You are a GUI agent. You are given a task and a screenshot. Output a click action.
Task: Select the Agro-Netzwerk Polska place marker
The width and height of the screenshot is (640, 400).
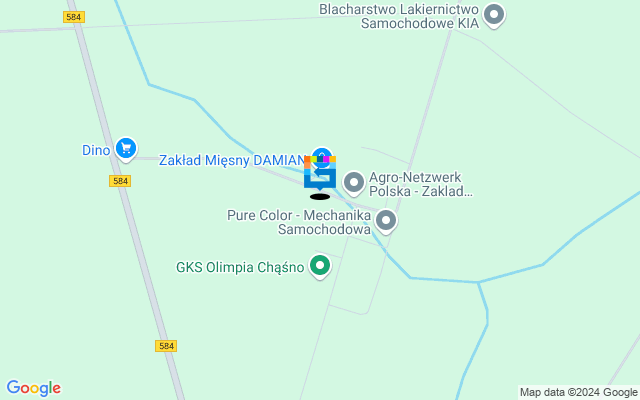354,182
